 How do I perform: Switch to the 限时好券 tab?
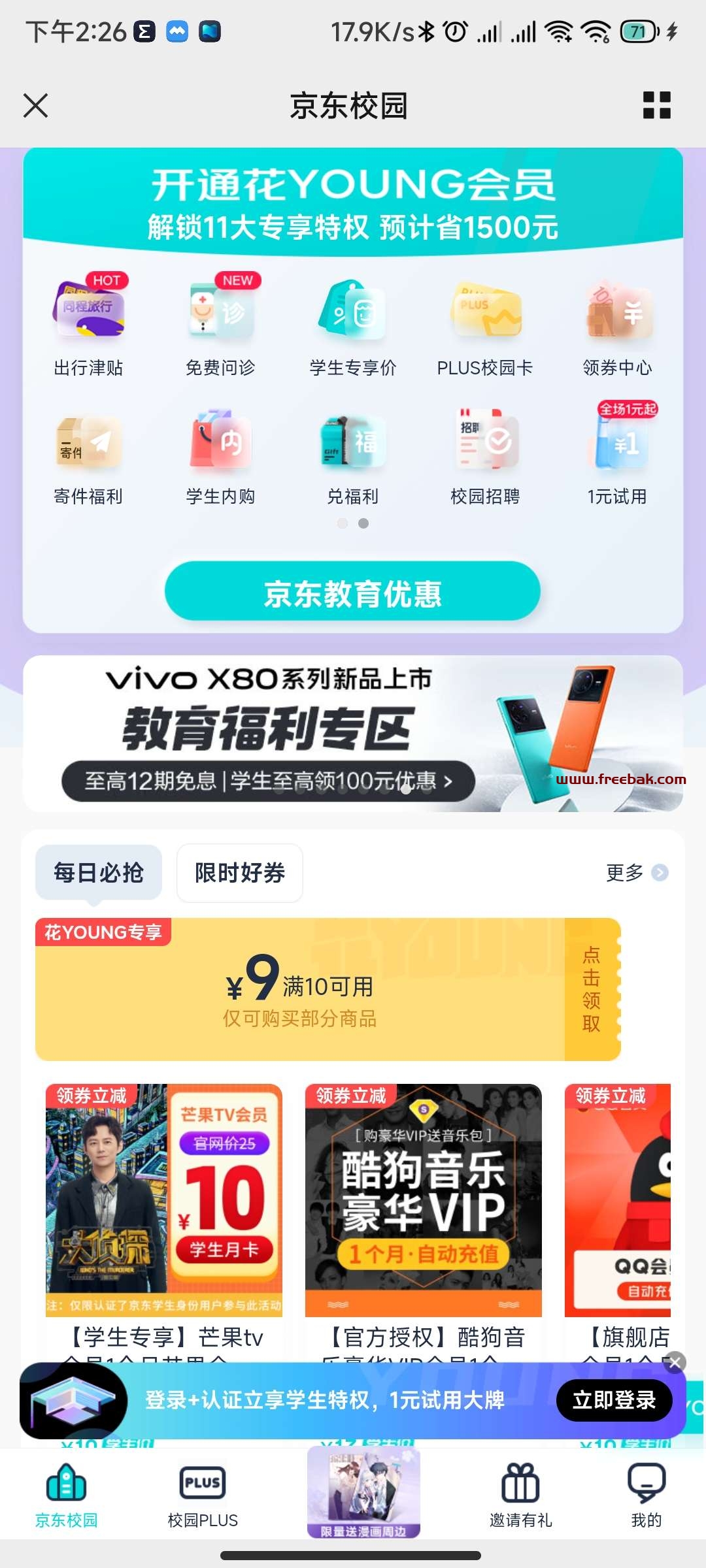point(240,873)
